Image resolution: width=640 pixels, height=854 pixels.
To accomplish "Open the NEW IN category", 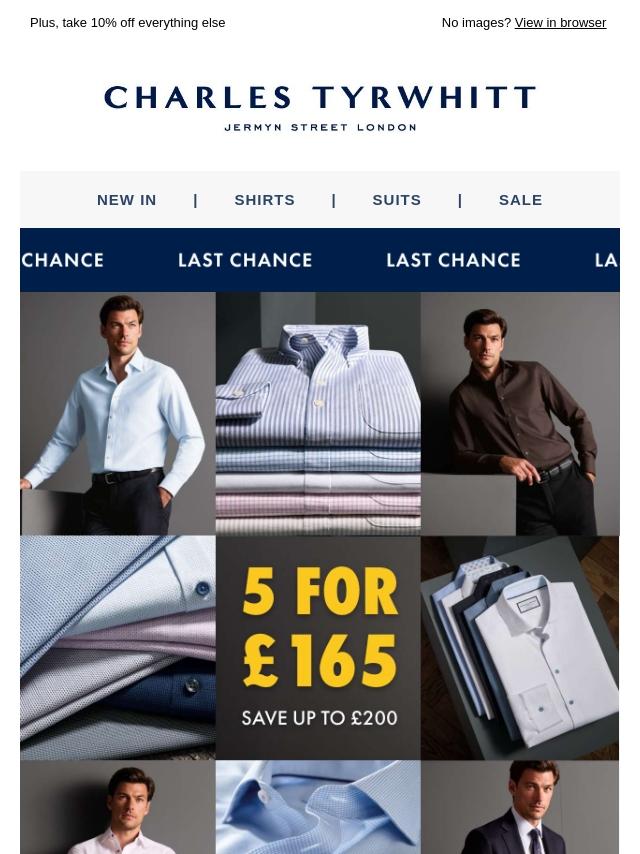I will 127,200.
